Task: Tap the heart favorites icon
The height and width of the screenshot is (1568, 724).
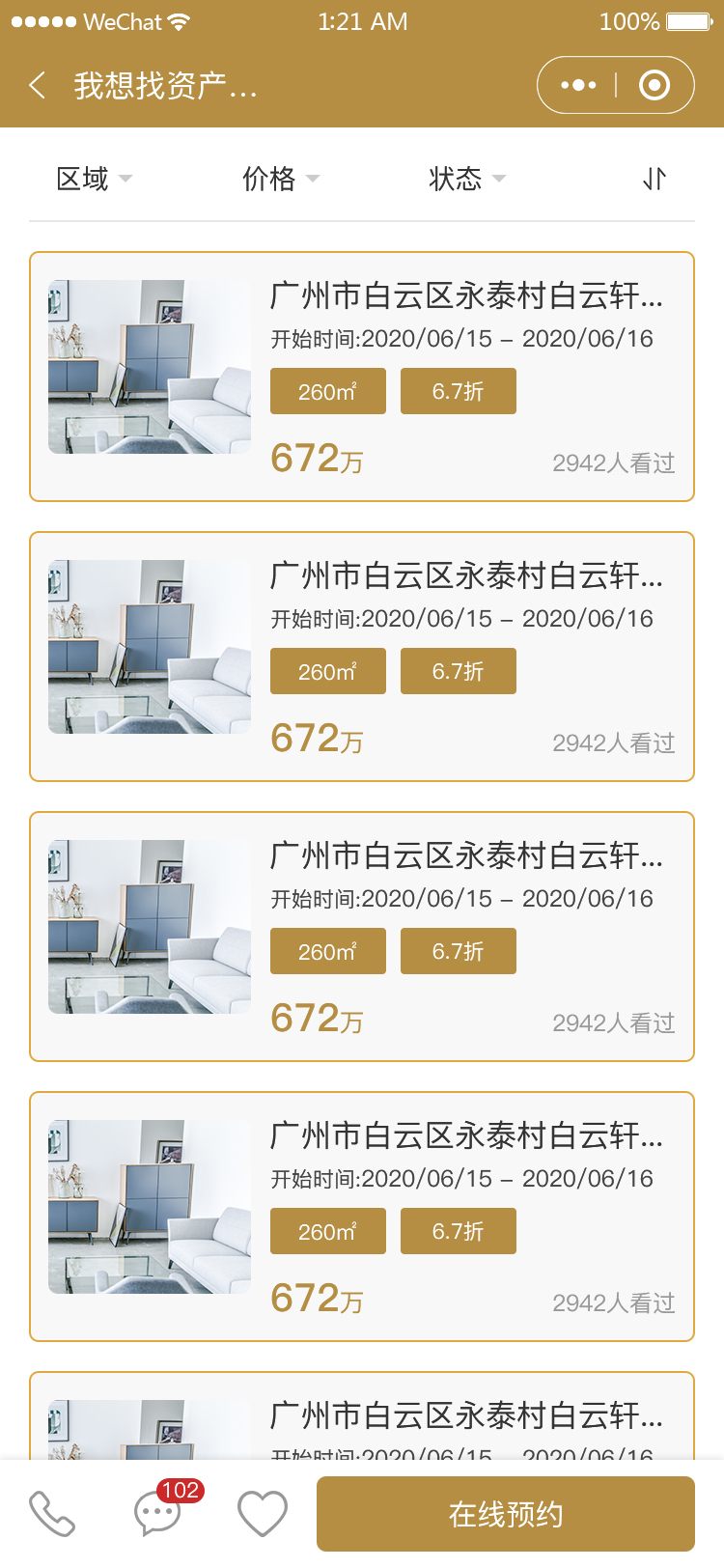Action: coord(263,1513)
